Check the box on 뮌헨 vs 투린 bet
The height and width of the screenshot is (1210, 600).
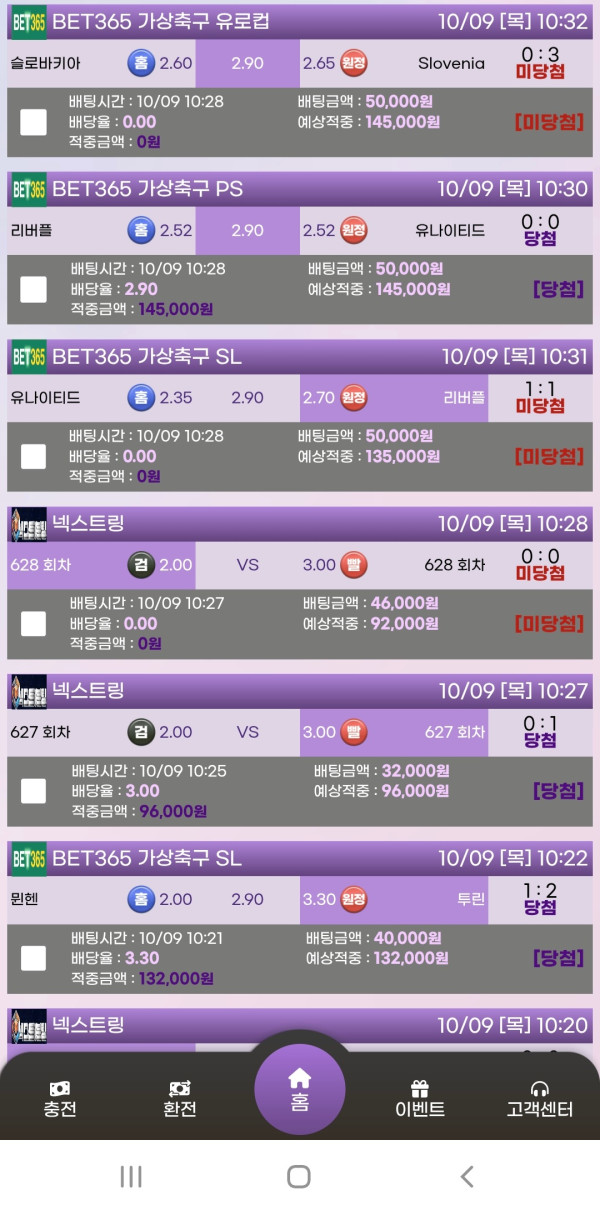pos(34,957)
